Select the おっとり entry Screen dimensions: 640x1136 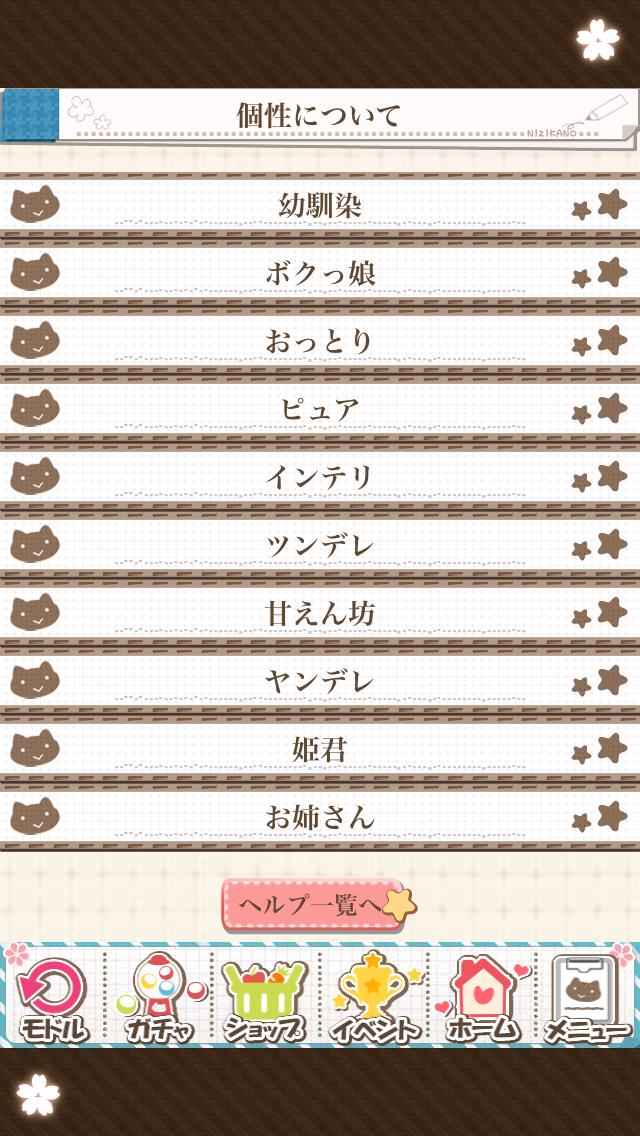(x=320, y=342)
